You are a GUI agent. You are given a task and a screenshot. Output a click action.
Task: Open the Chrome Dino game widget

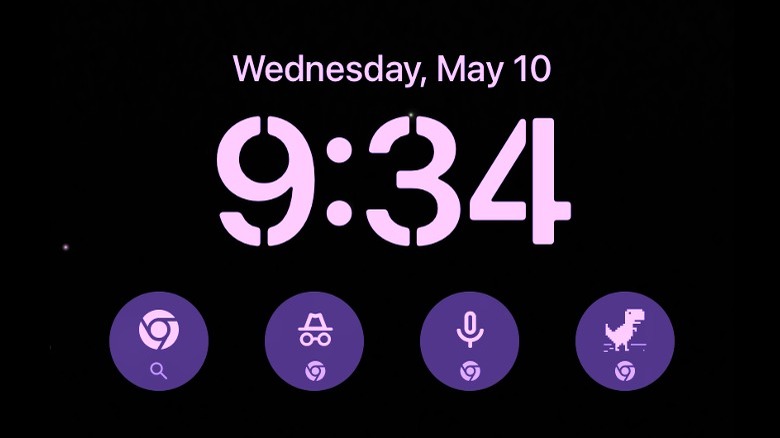(x=625, y=341)
